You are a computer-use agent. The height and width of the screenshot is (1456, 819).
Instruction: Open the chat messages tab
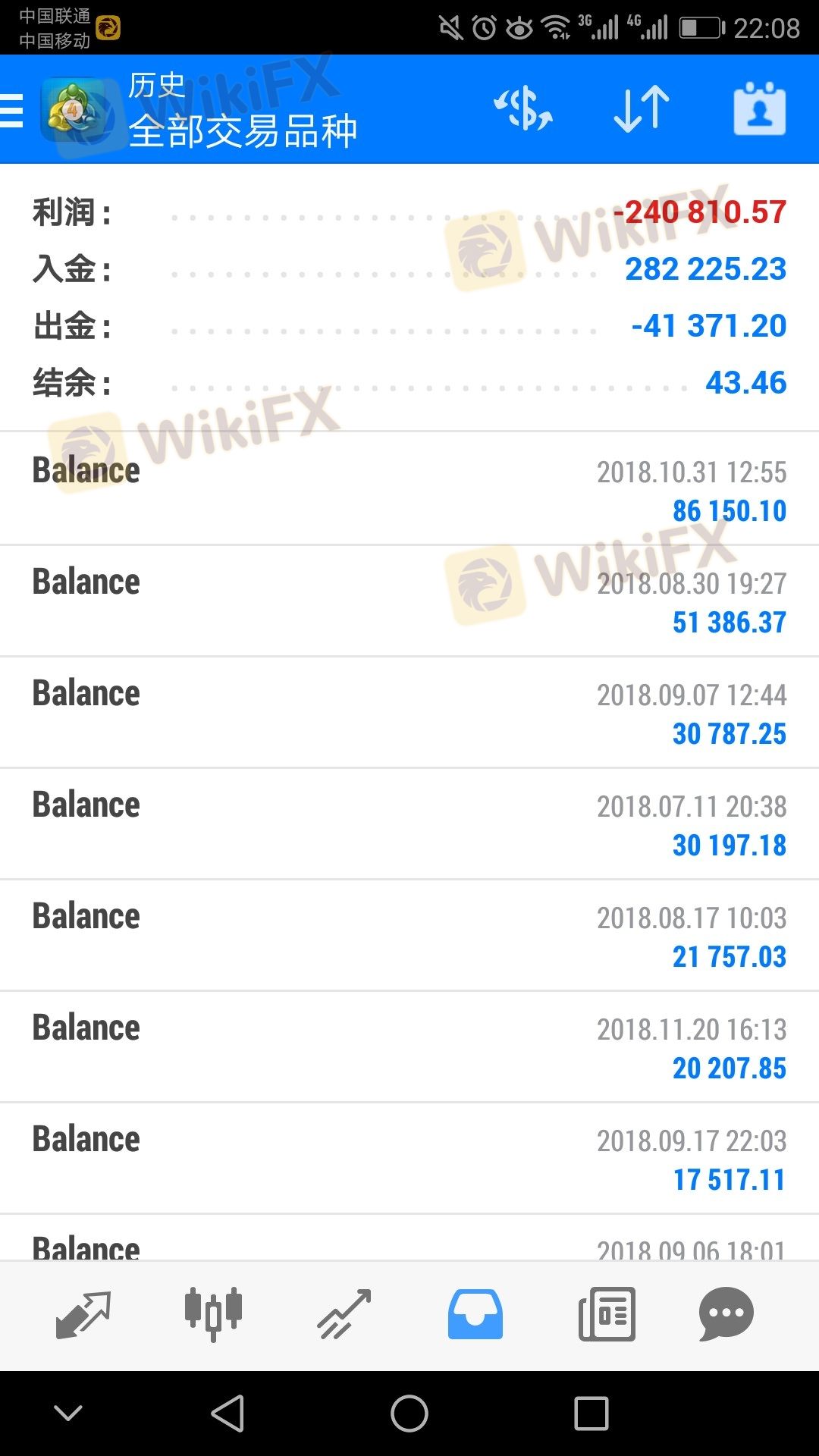(x=726, y=1314)
